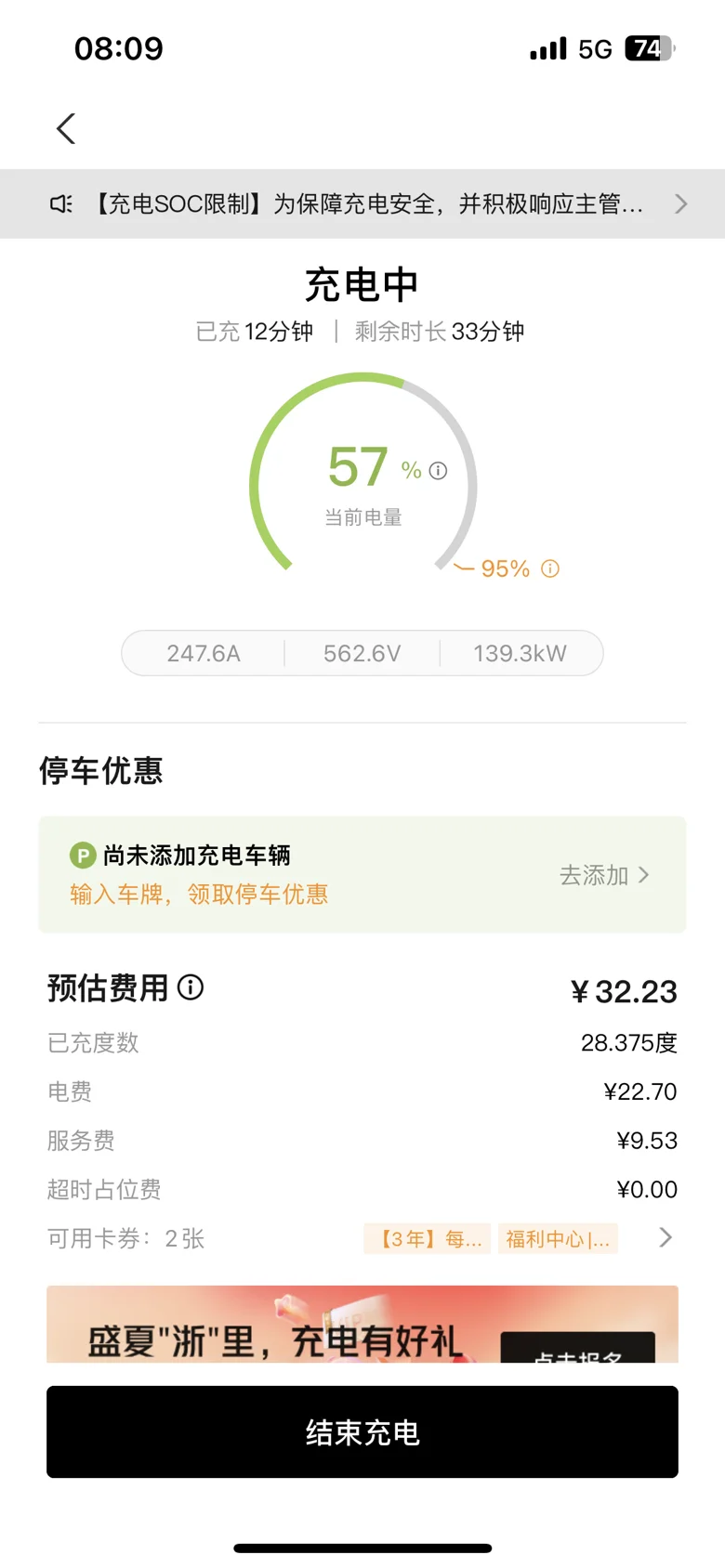Tap 去添加 to add a charging vehicle
Viewport: 725px width, 1568px height.
pyautogui.click(x=604, y=875)
